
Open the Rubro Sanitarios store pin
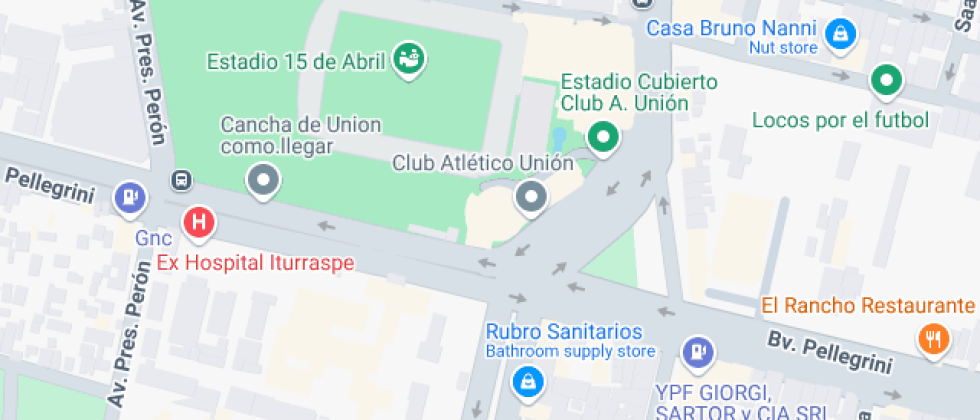coord(526,380)
